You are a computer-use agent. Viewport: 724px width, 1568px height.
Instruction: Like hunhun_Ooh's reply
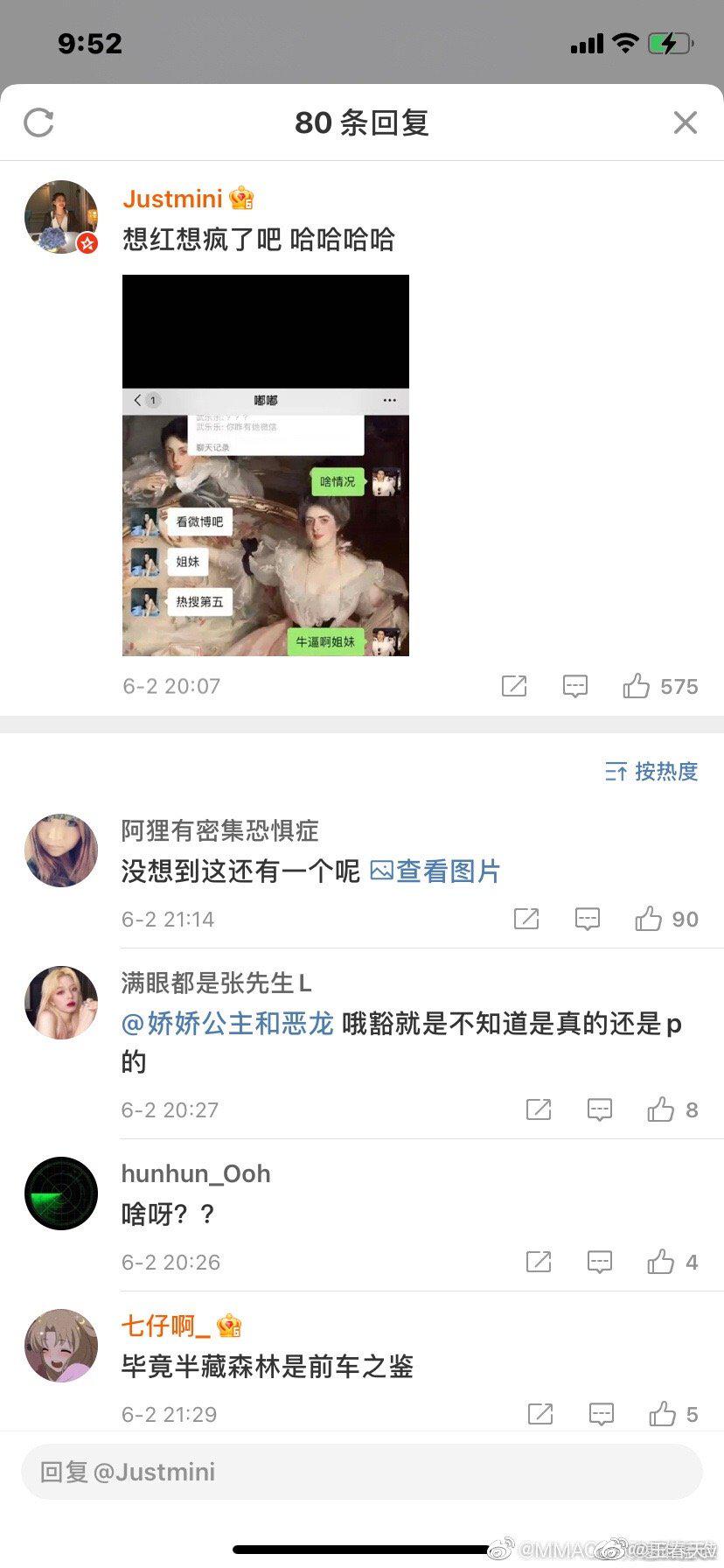pos(672,1262)
